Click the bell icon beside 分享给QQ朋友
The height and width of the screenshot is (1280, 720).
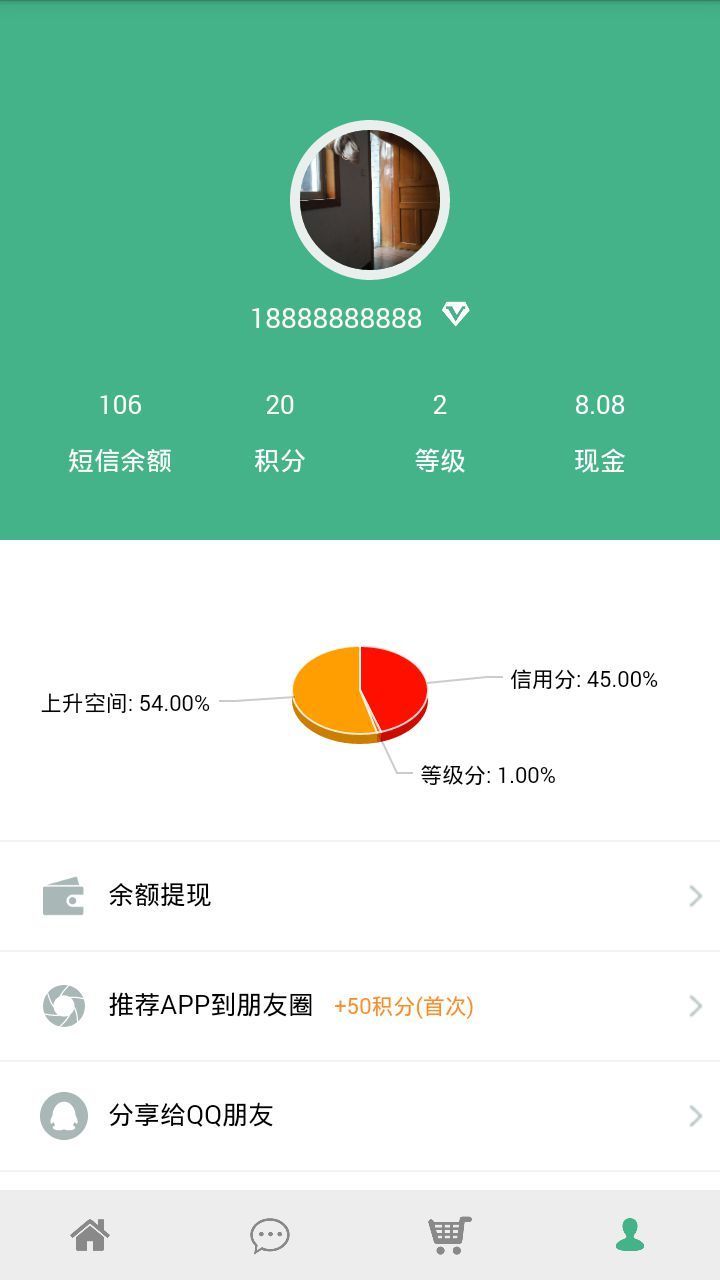[64, 1116]
